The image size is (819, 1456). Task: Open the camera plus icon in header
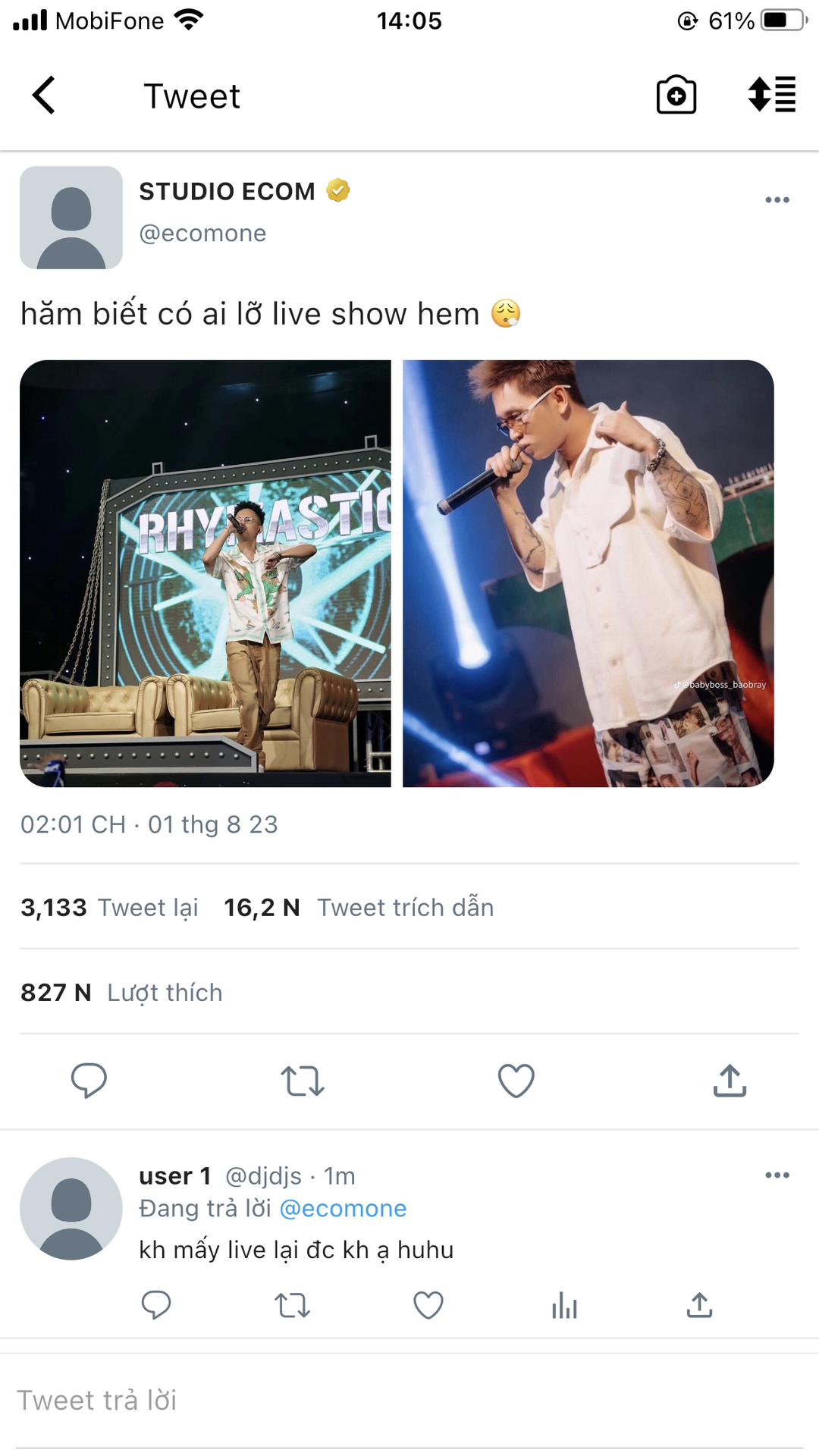676,96
